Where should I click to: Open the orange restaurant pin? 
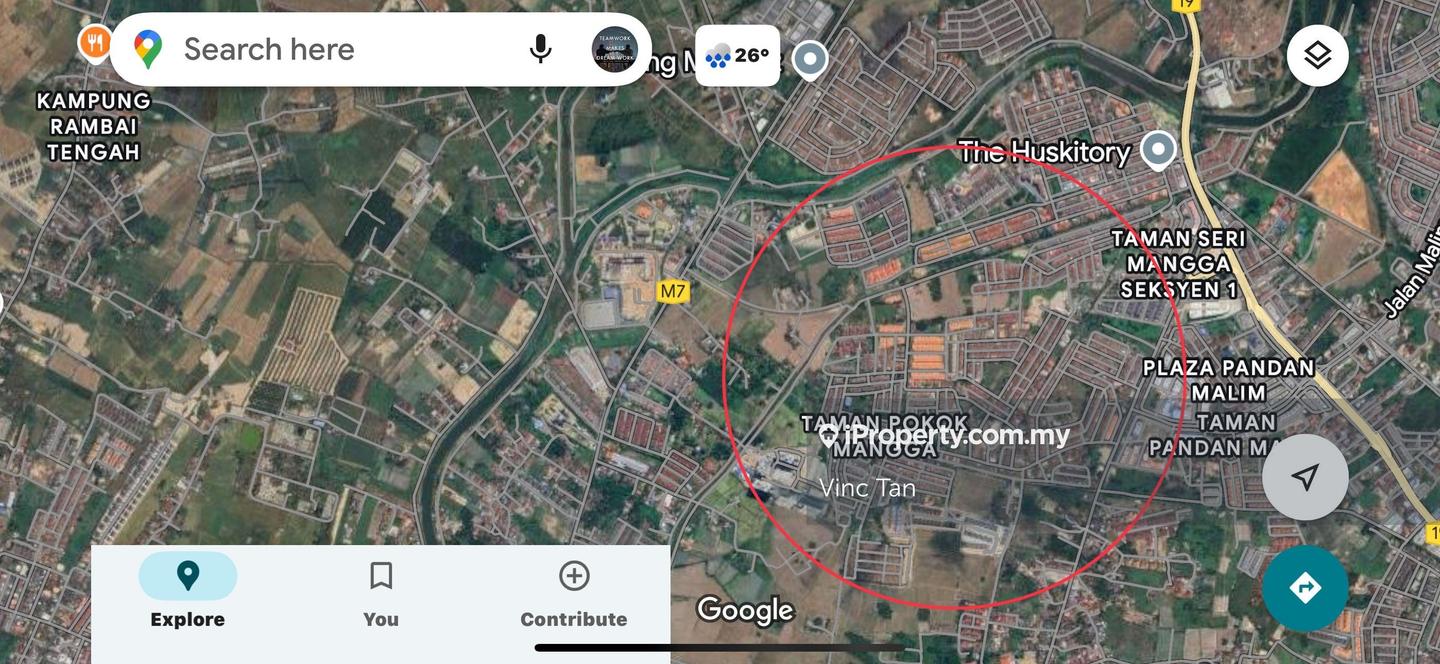tap(95, 43)
